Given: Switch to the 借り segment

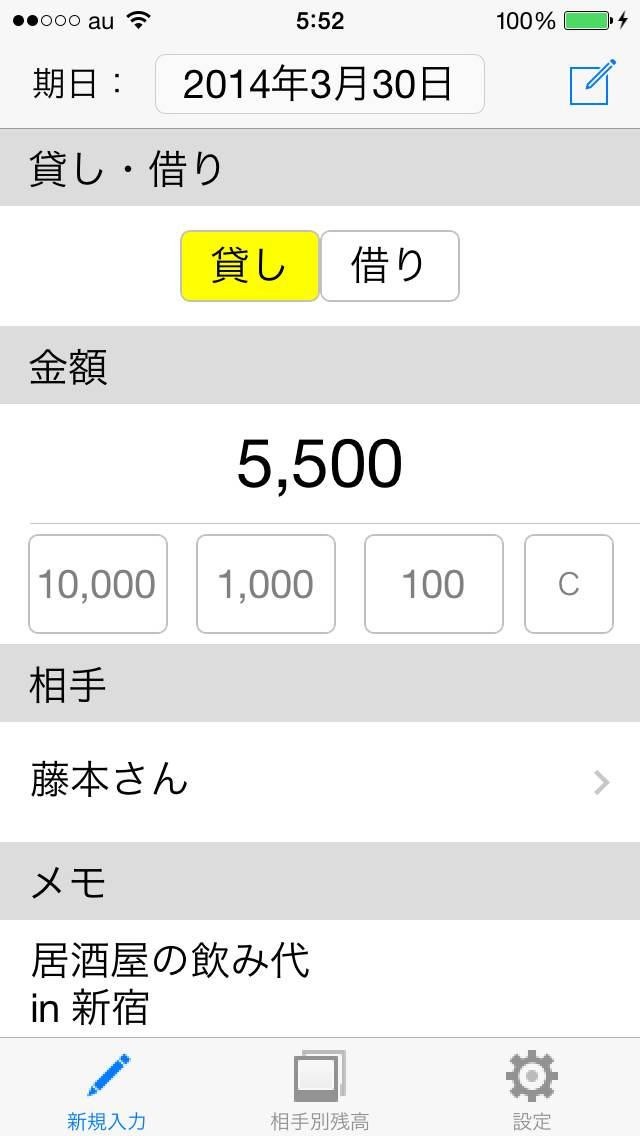Looking at the screenshot, I should point(389,266).
